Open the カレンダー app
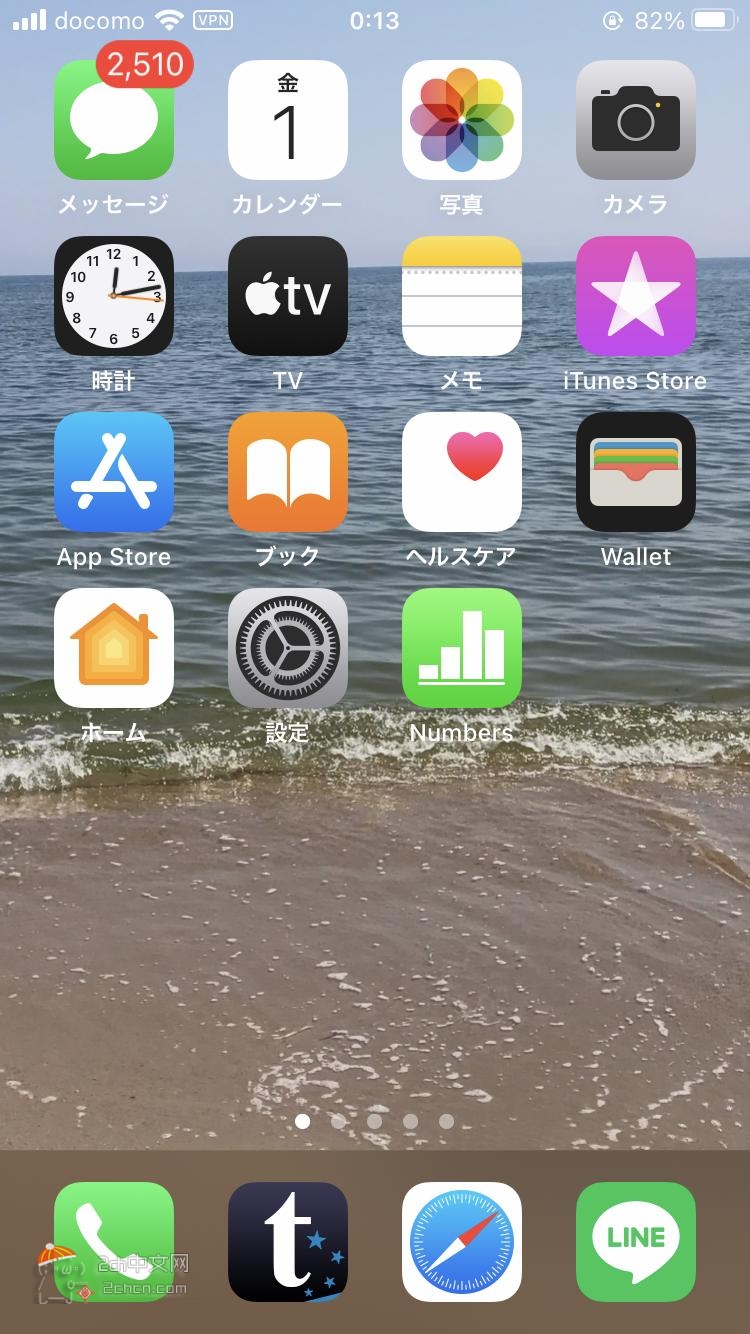The image size is (750, 1334). tap(288, 120)
